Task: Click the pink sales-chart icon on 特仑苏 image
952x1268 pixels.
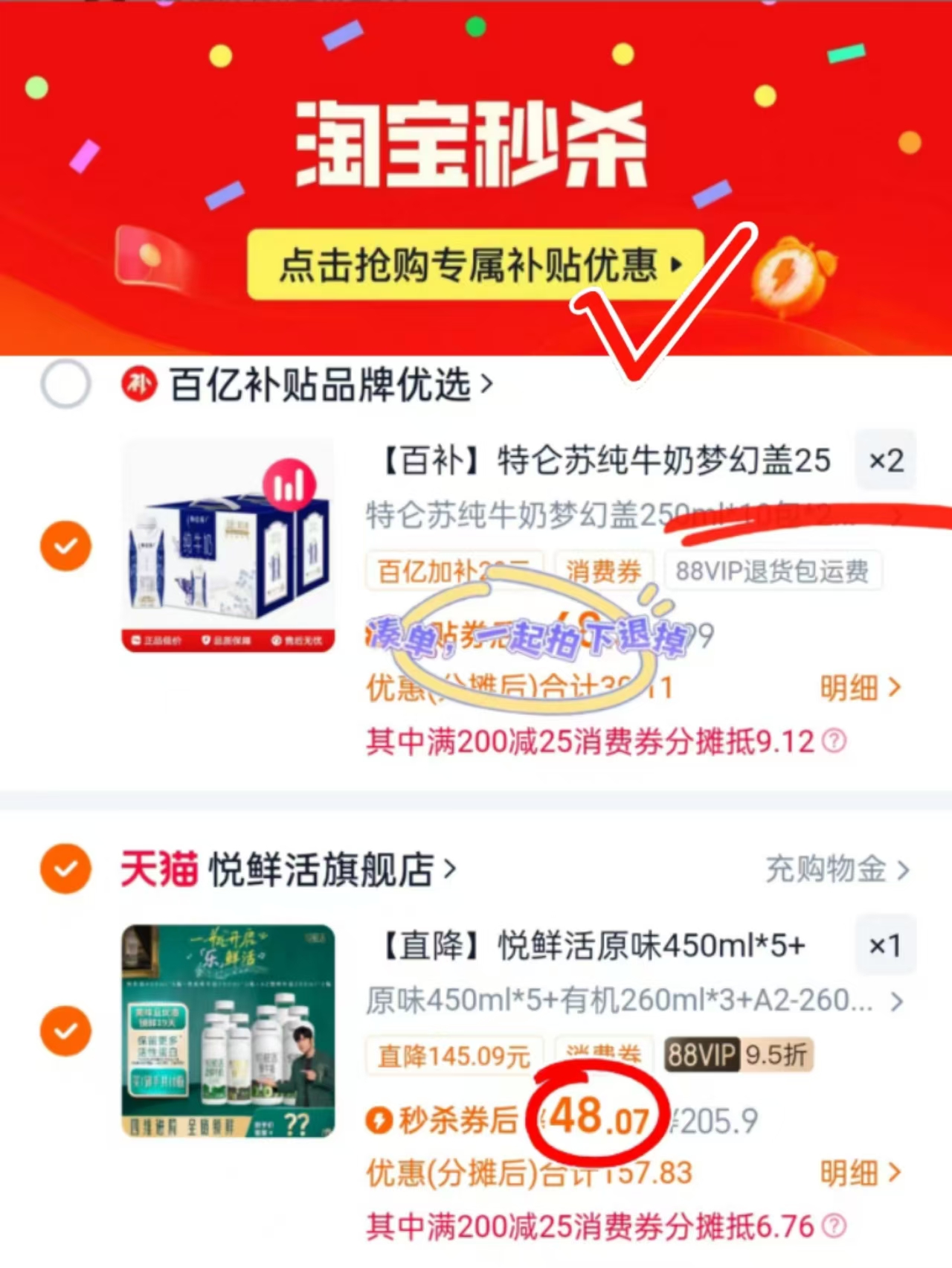Action: tap(290, 484)
